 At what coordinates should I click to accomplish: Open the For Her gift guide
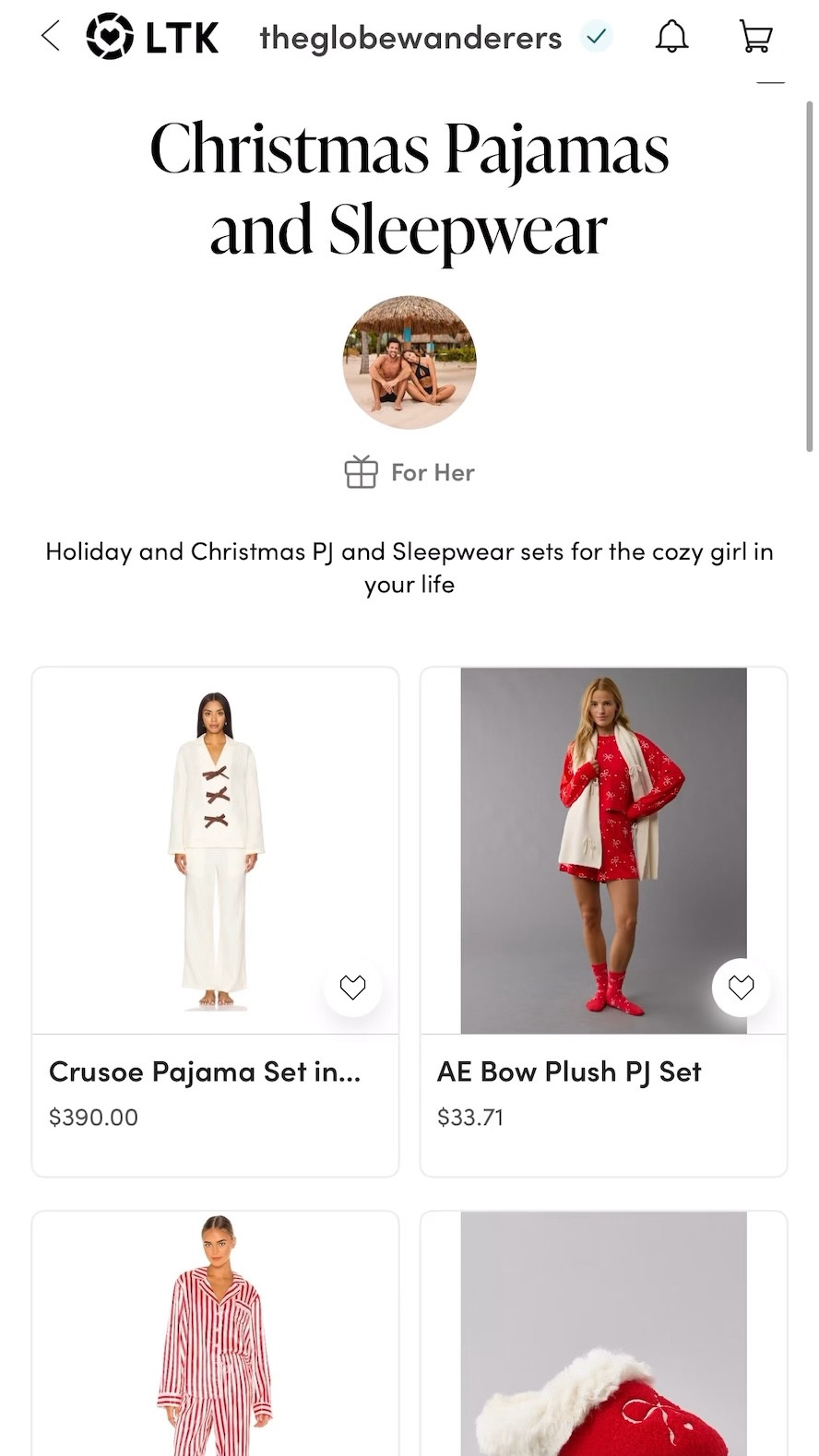(x=433, y=471)
